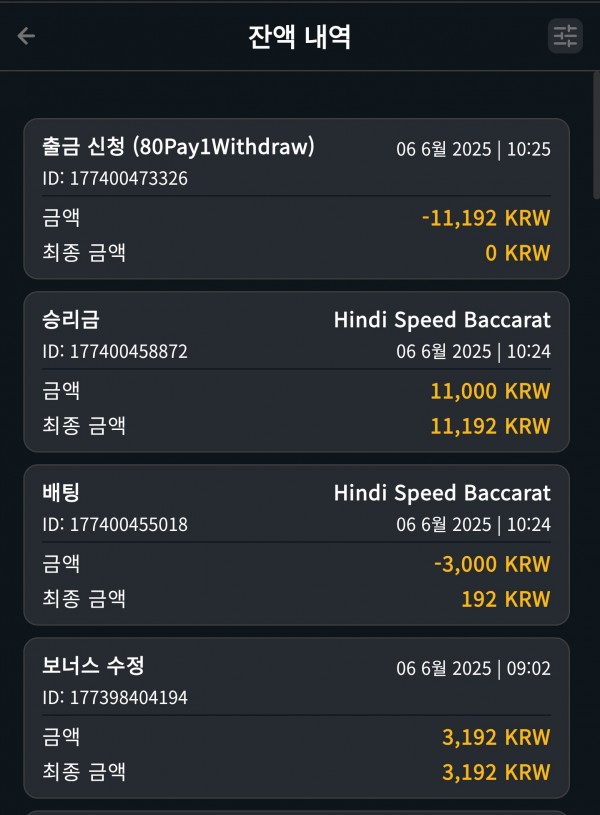This screenshot has height=815, width=600.
Task: Open the filter settings icon
Action: tap(565, 37)
